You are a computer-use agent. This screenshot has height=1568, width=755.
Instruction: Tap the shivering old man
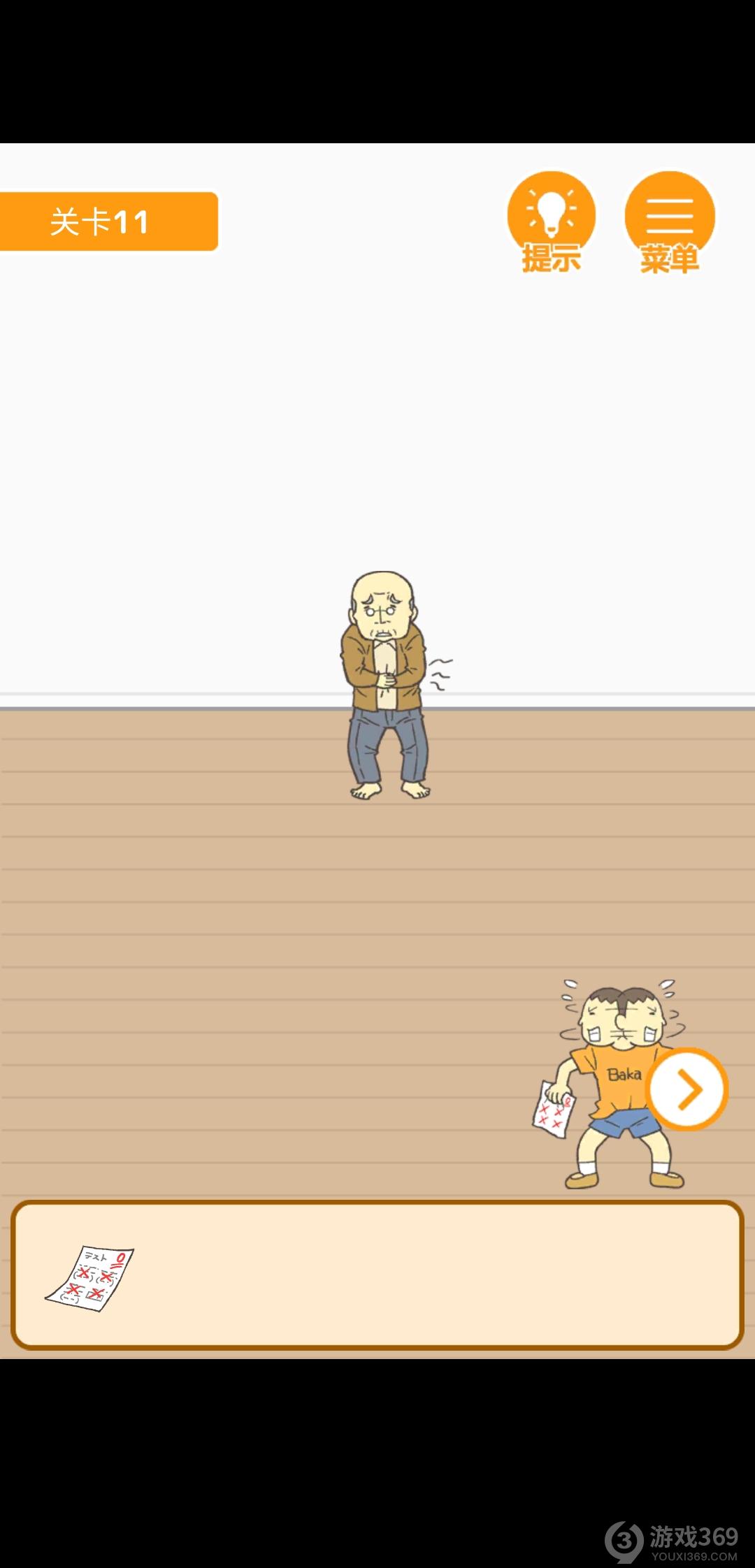click(x=385, y=685)
